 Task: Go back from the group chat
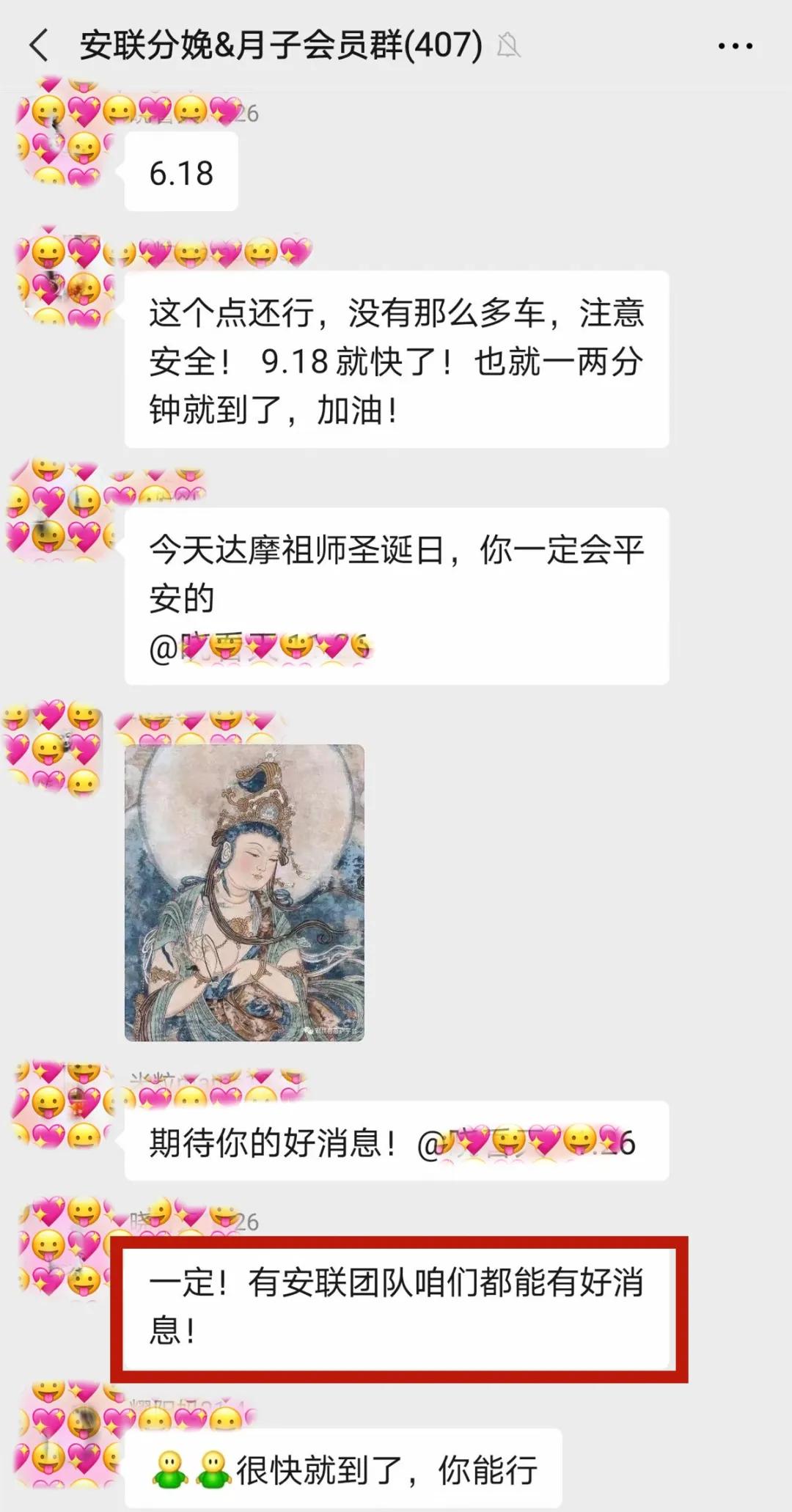coord(39,45)
